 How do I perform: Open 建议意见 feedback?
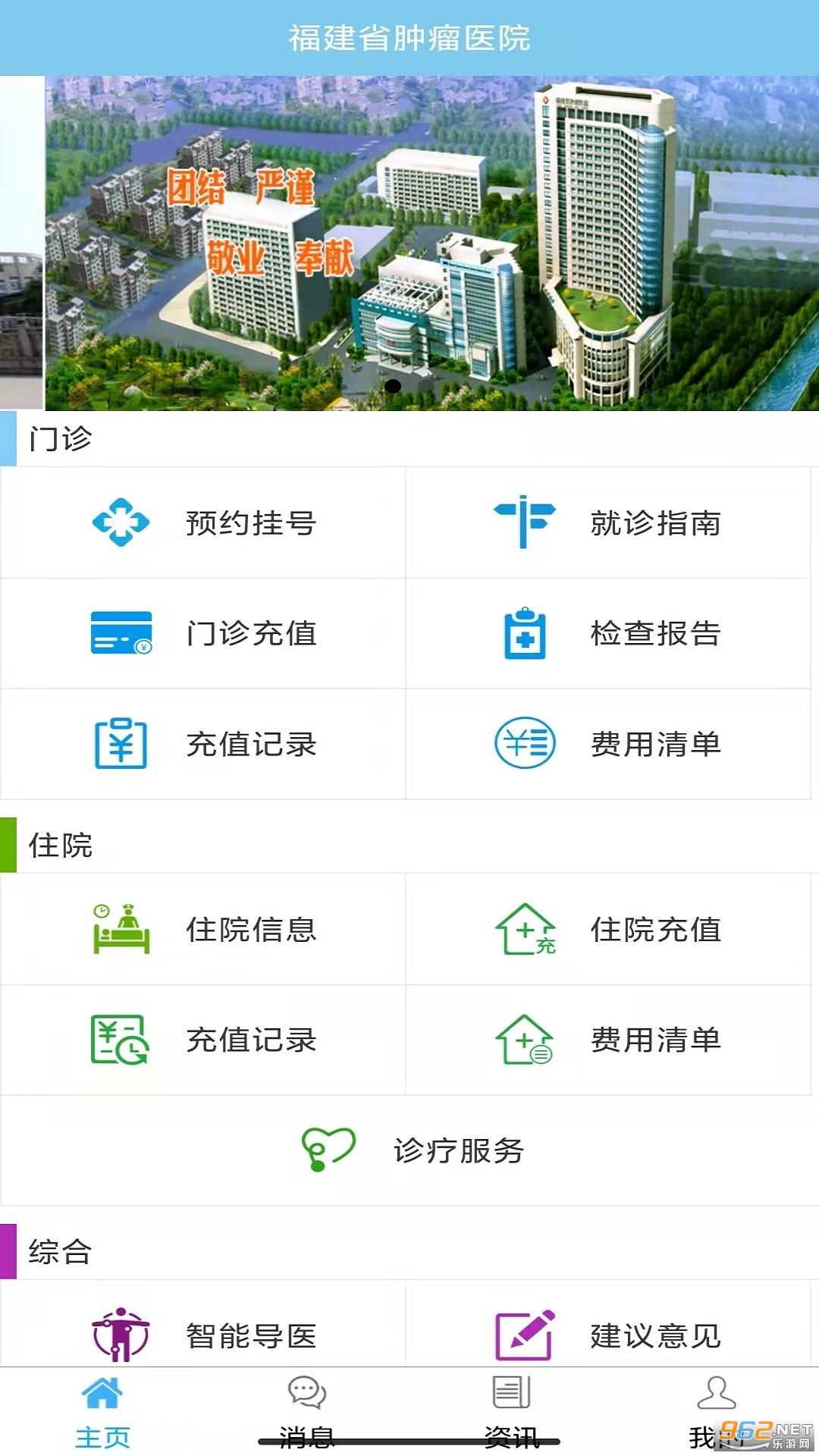pyautogui.click(x=607, y=1335)
